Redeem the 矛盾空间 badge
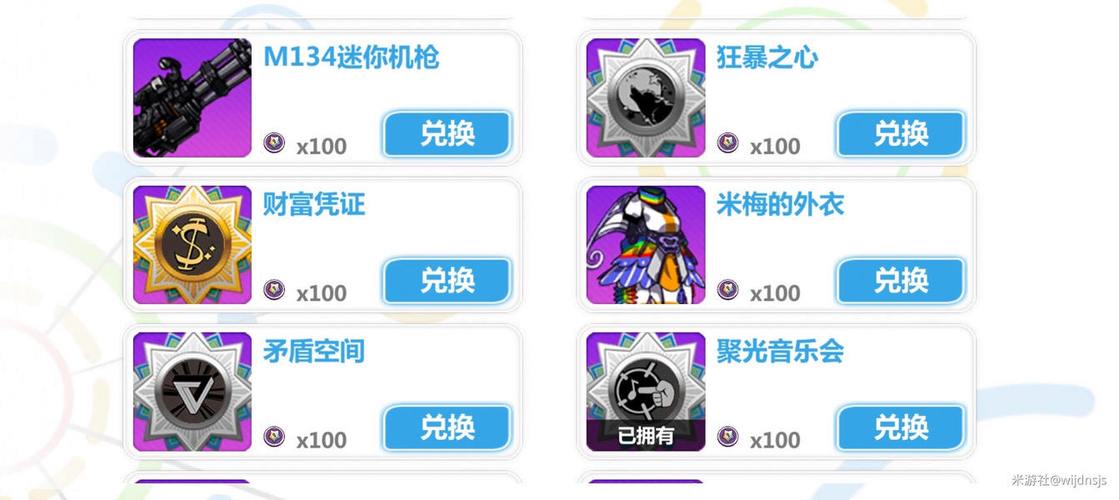Viewport: 1119px width, 500px height. pos(447,428)
